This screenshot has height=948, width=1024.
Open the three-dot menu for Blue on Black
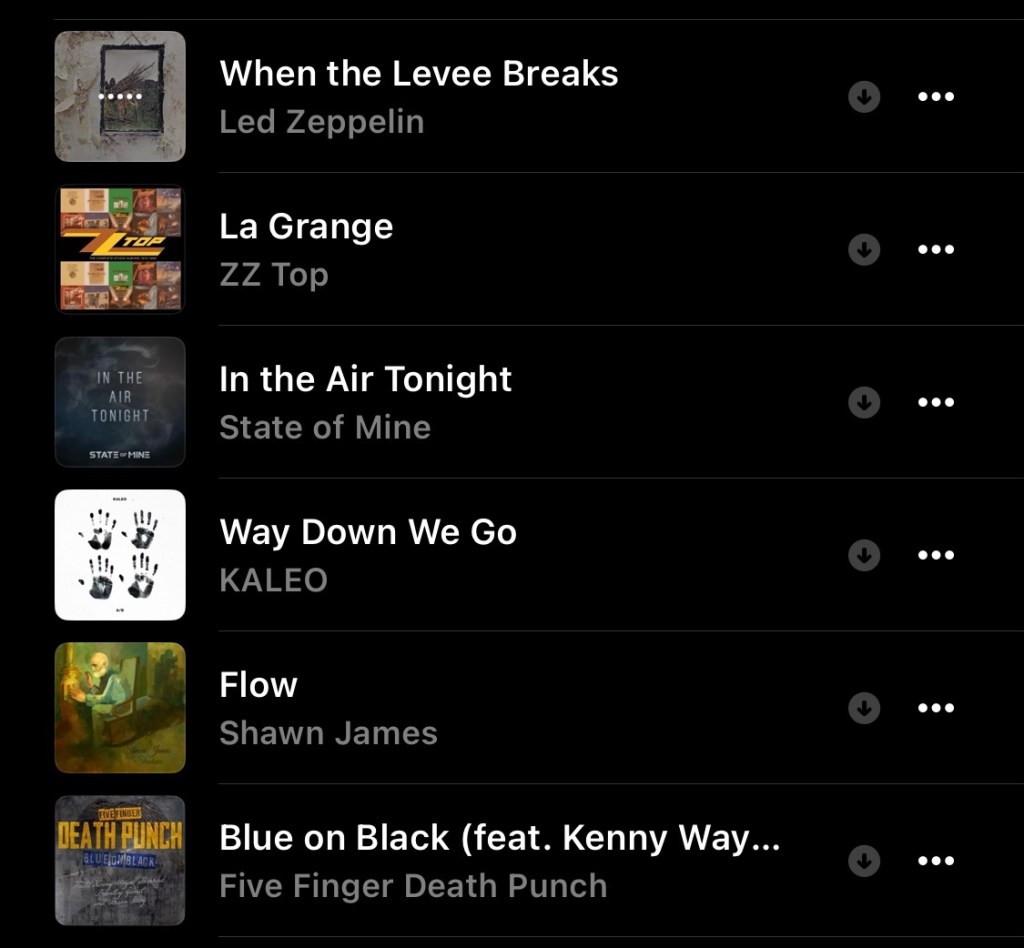[x=935, y=861]
